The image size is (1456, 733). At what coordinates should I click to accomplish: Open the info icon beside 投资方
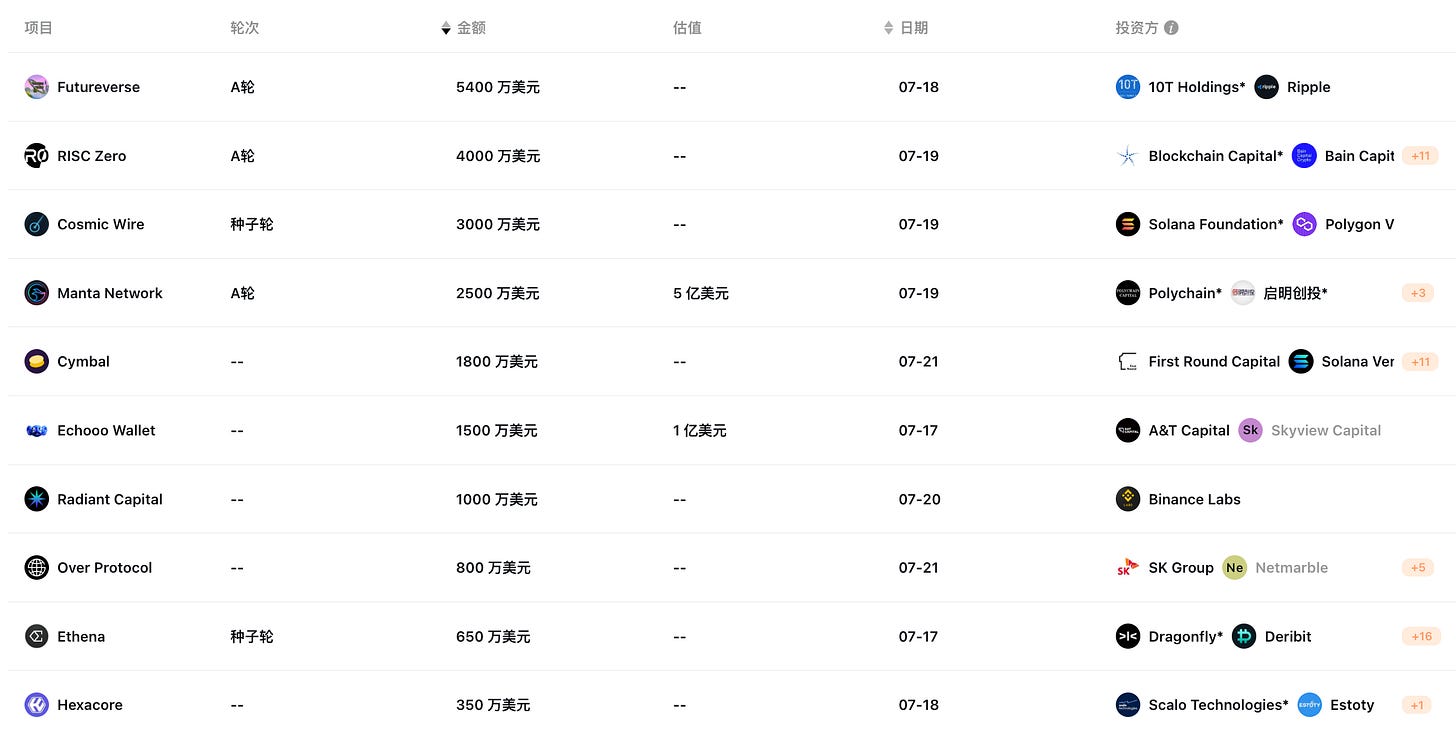pos(1171,28)
